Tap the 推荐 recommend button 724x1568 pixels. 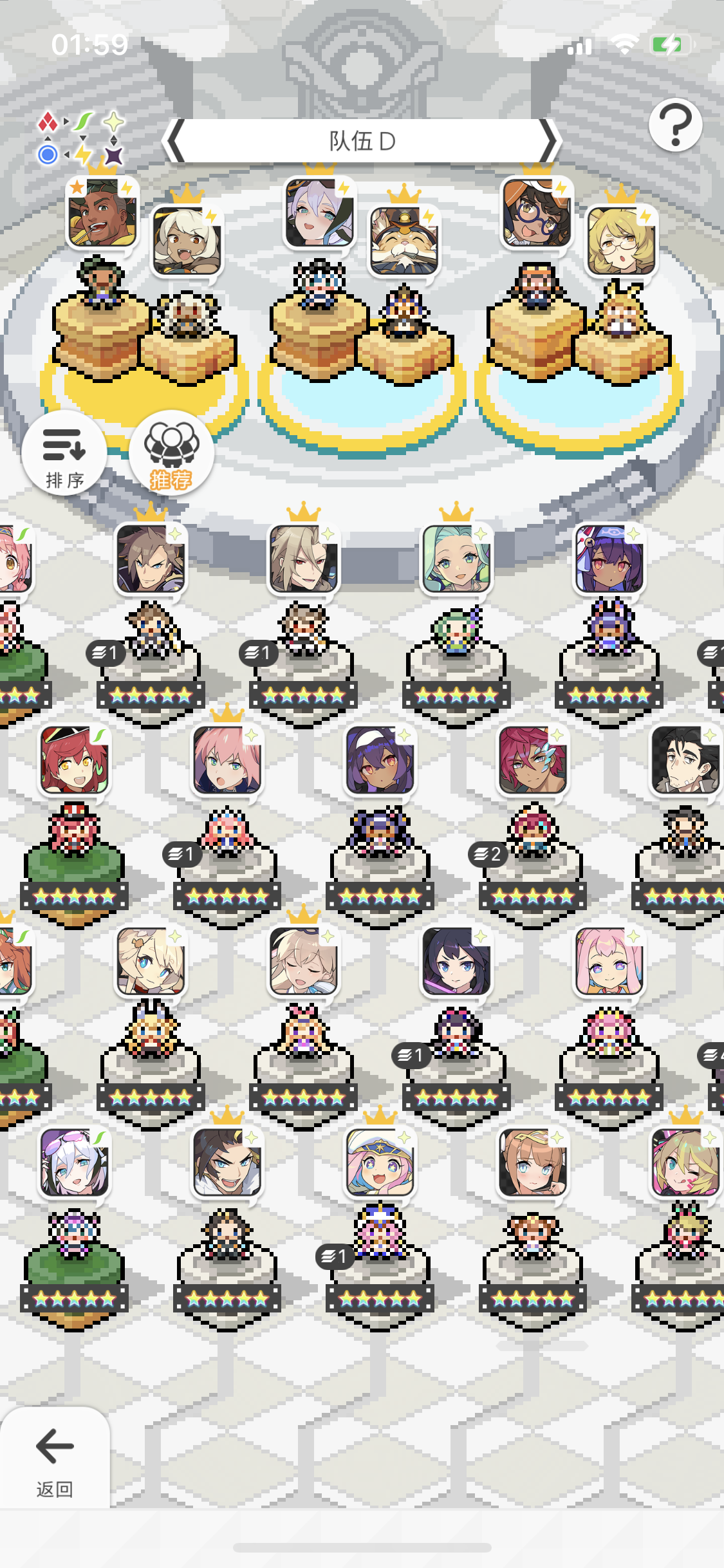pyautogui.click(x=171, y=453)
